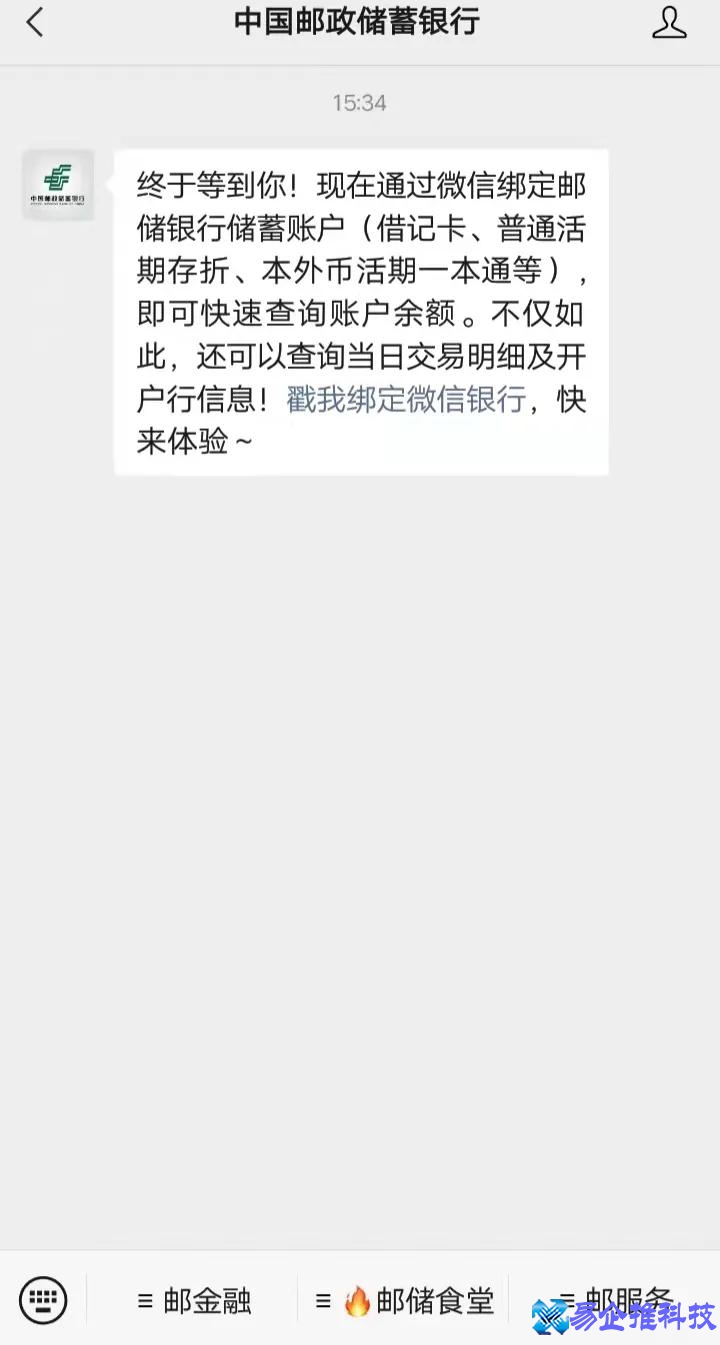
Task: Select the welcome message bubble
Action: tap(360, 310)
